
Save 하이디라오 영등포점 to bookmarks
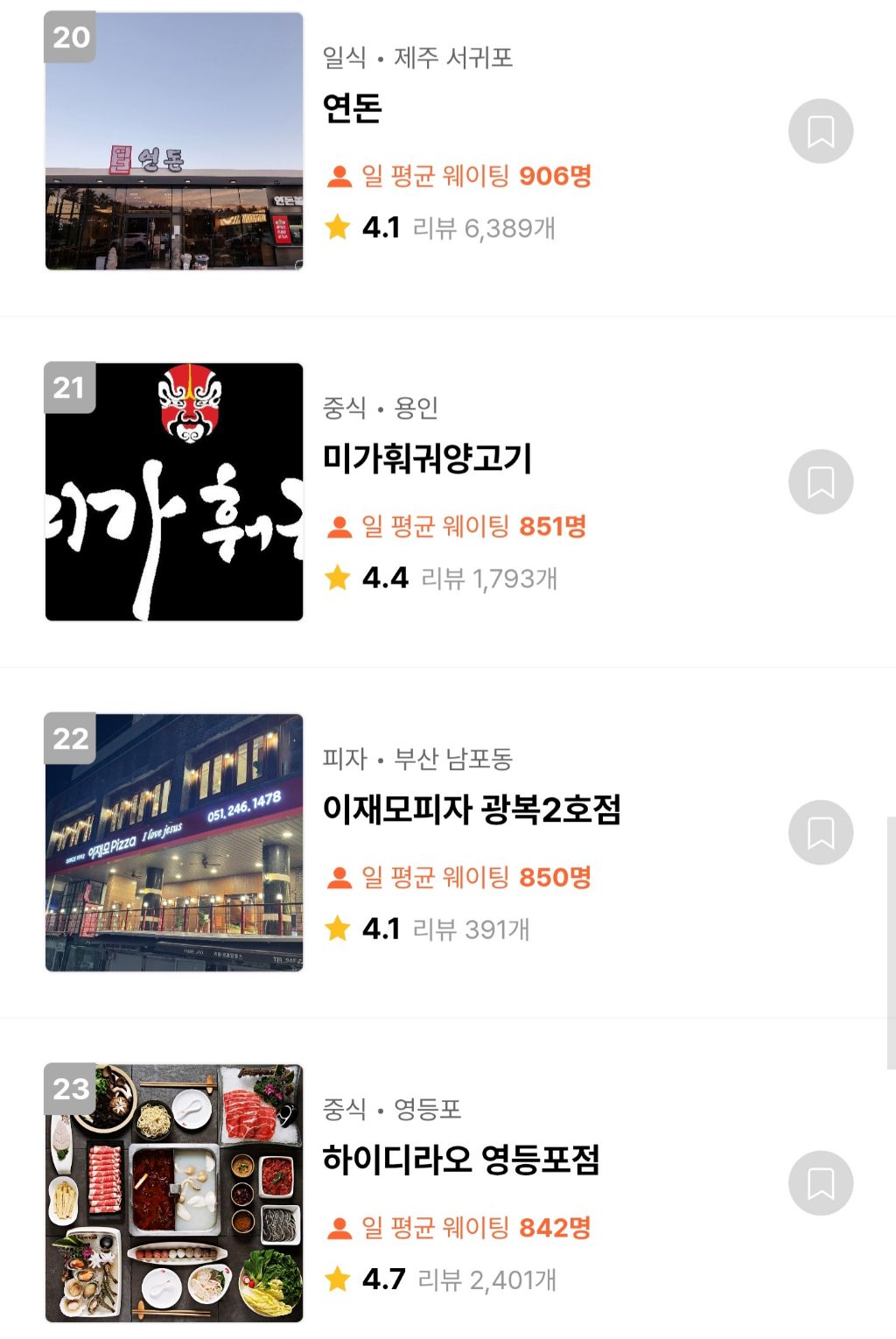pos(820,1182)
